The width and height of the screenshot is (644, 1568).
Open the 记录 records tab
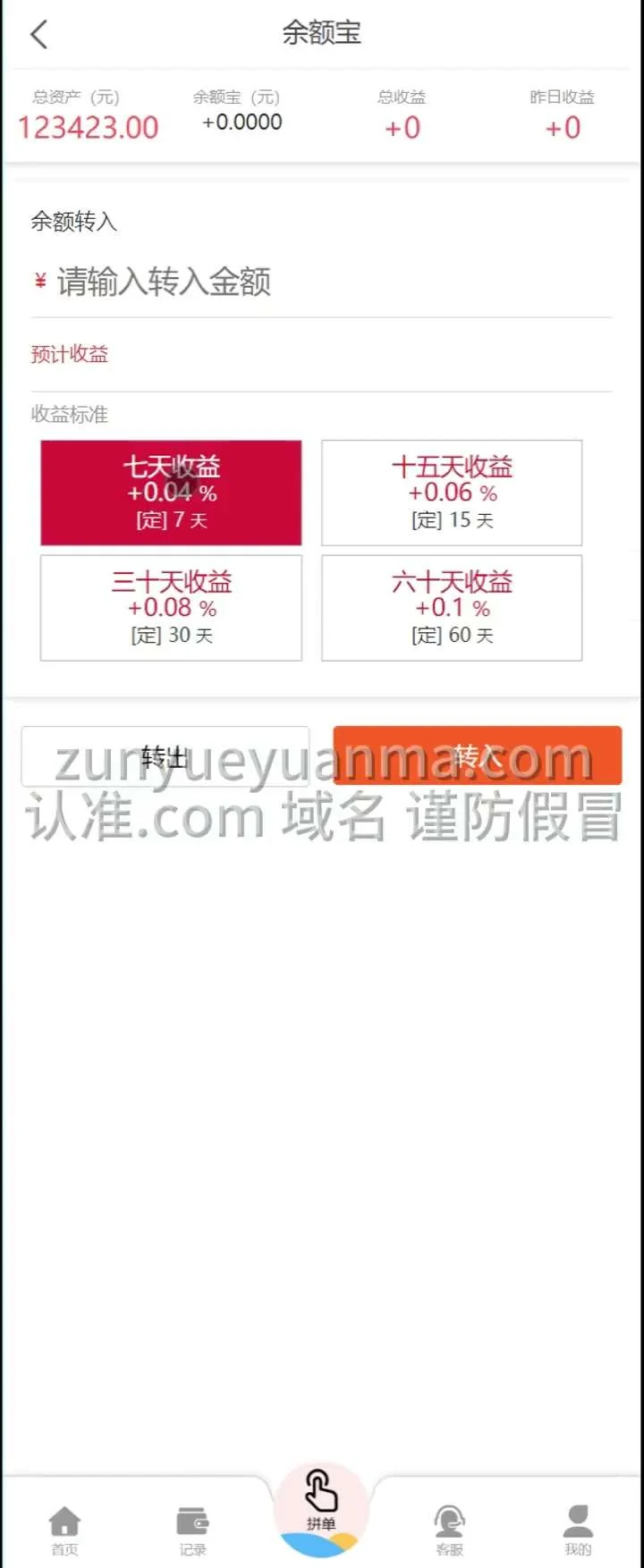pyautogui.click(x=192, y=1529)
